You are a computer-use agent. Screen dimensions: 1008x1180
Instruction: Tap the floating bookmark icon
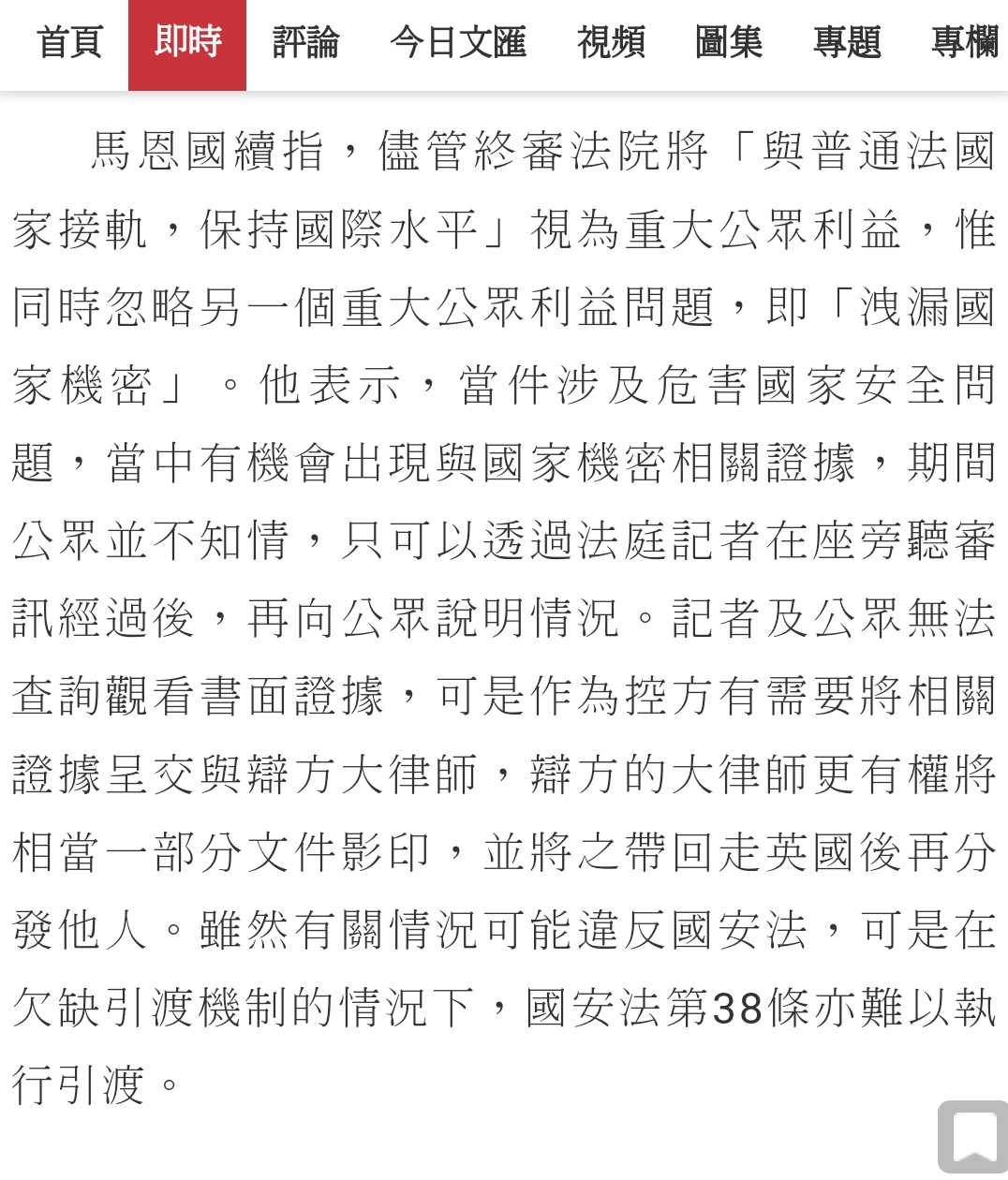tap(972, 1136)
